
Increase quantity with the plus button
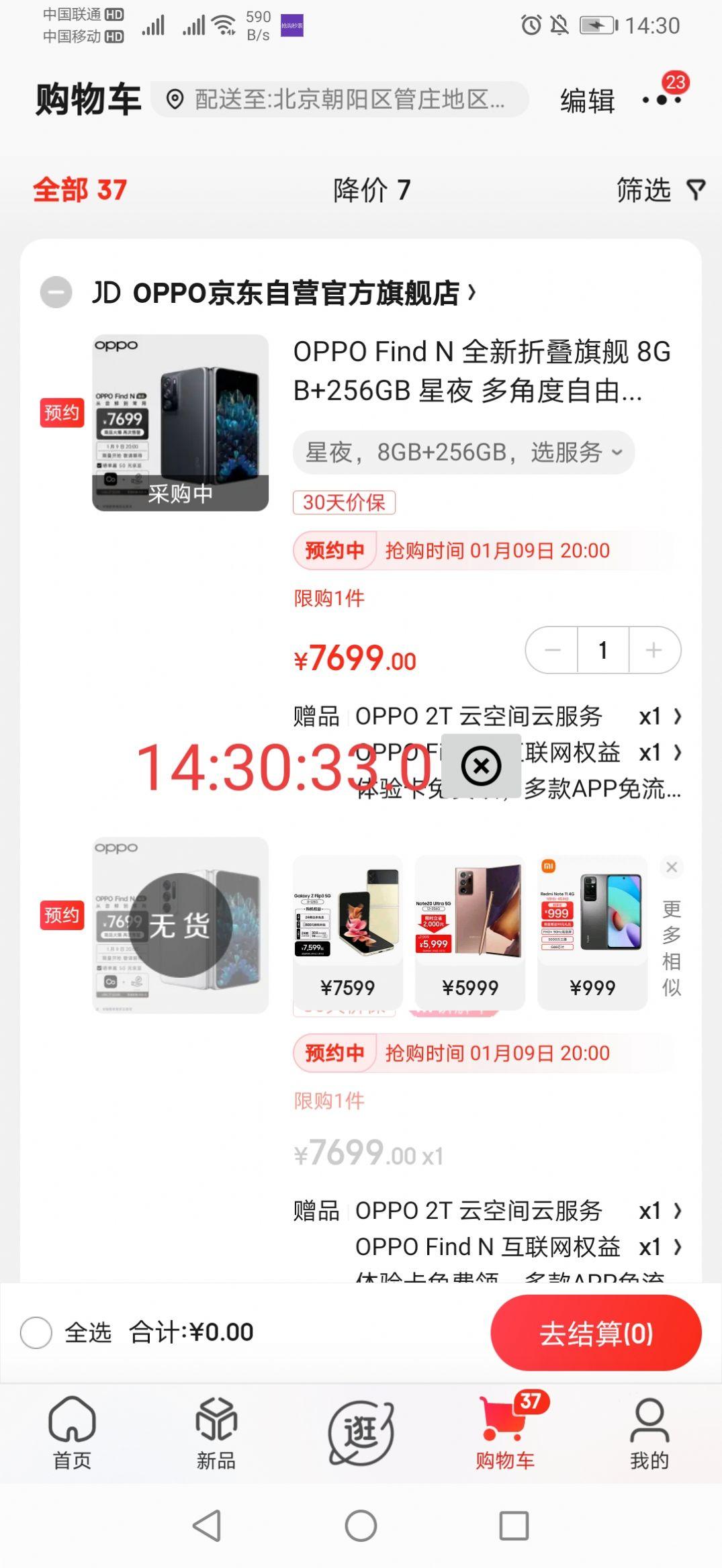[654, 650]
